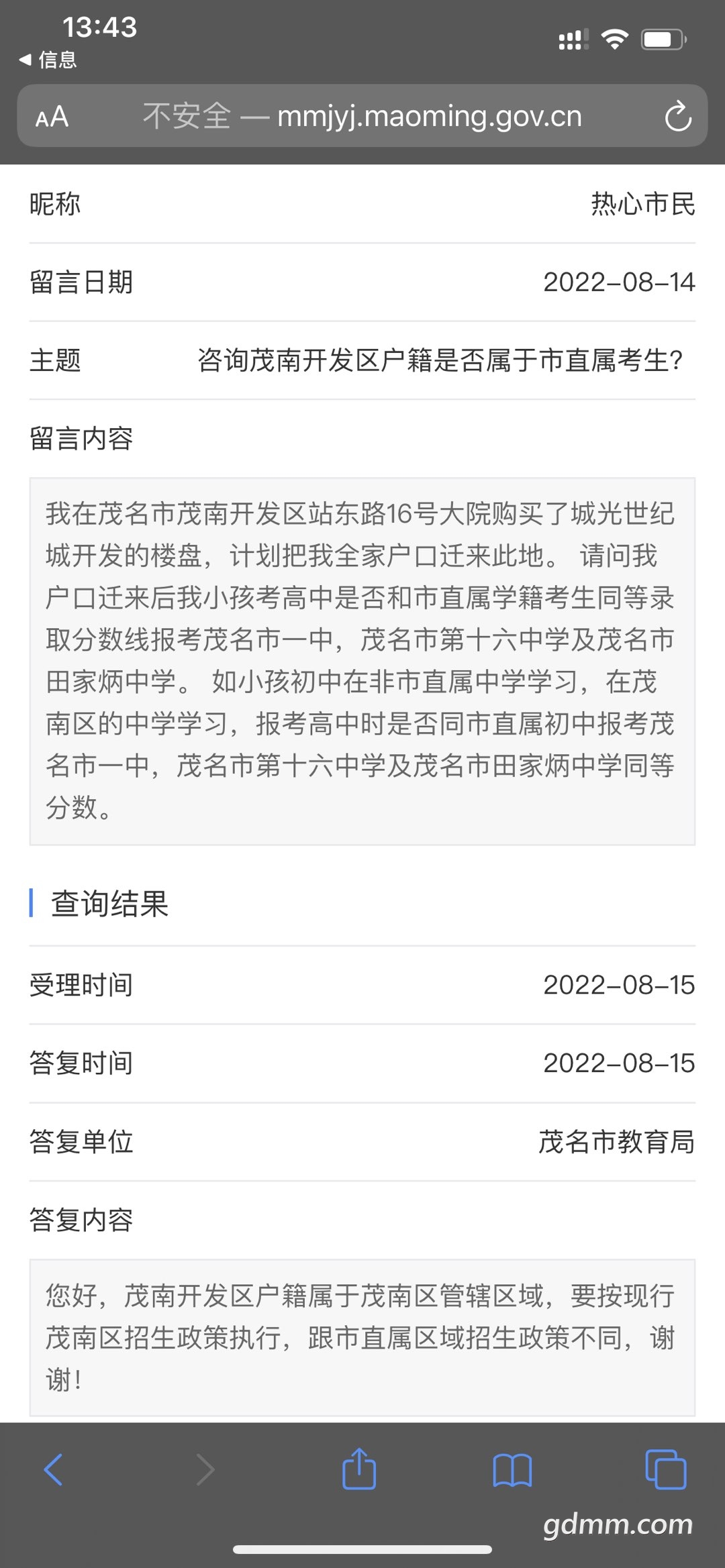The width and height of the screenshot is (725, 1568).
Task: Go back to the previous page
Action: point(53,1470)
